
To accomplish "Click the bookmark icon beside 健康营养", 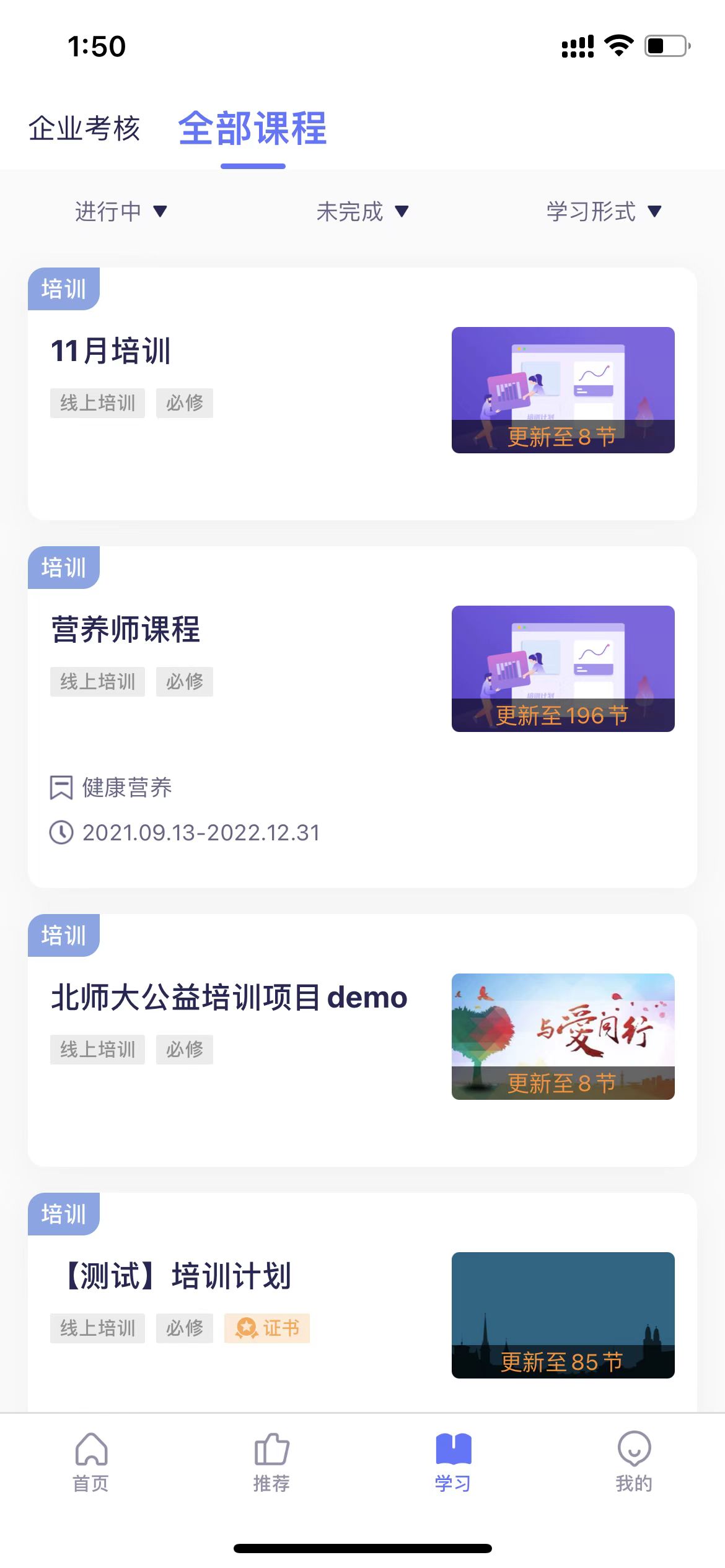I will coord(61,788).
